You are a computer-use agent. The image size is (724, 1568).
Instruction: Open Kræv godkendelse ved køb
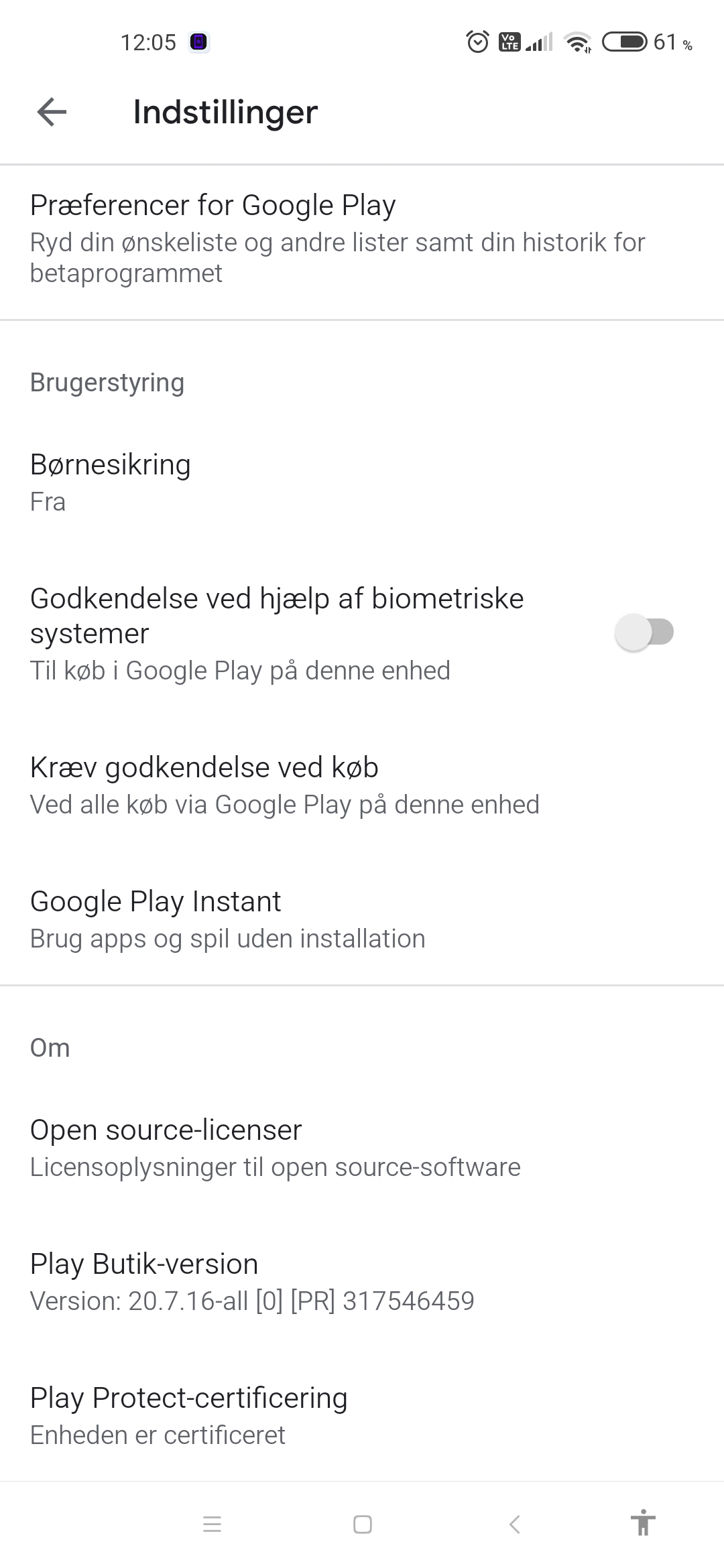[x=362, y=785]
